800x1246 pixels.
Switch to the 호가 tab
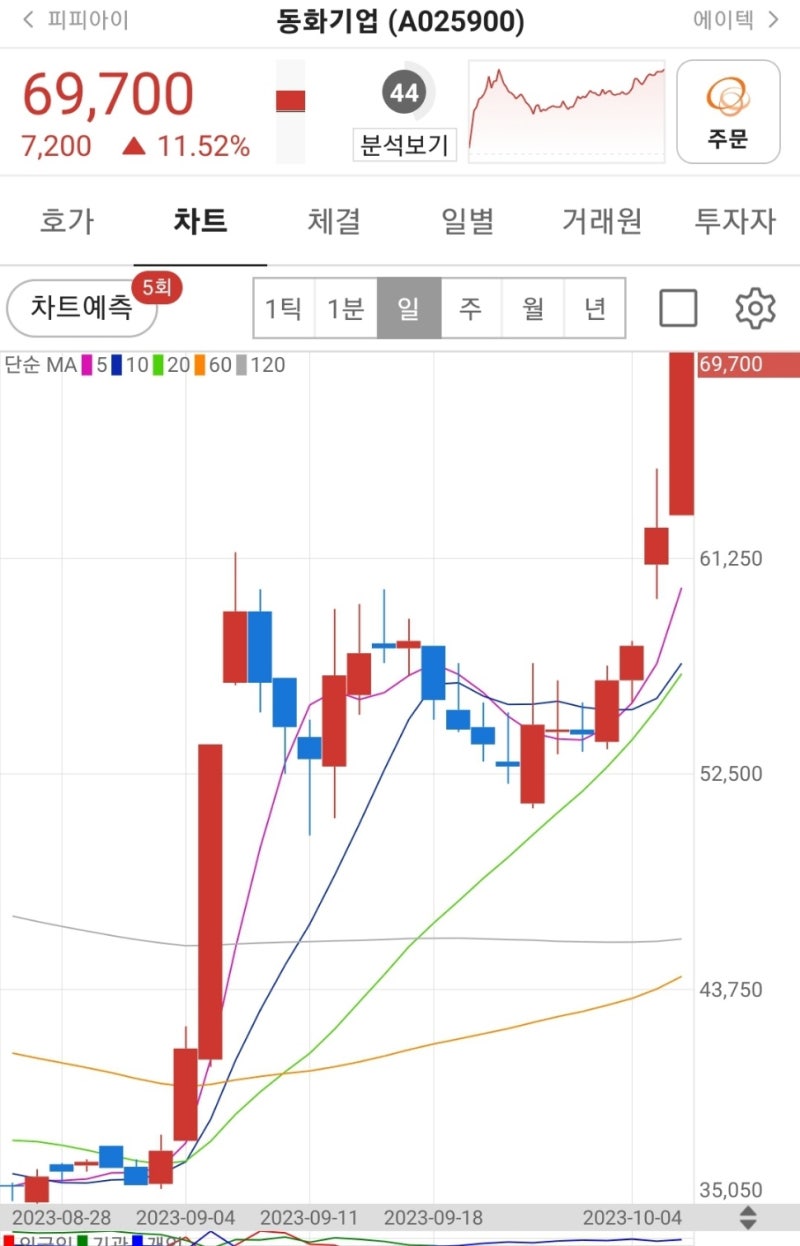click(66, 221)
